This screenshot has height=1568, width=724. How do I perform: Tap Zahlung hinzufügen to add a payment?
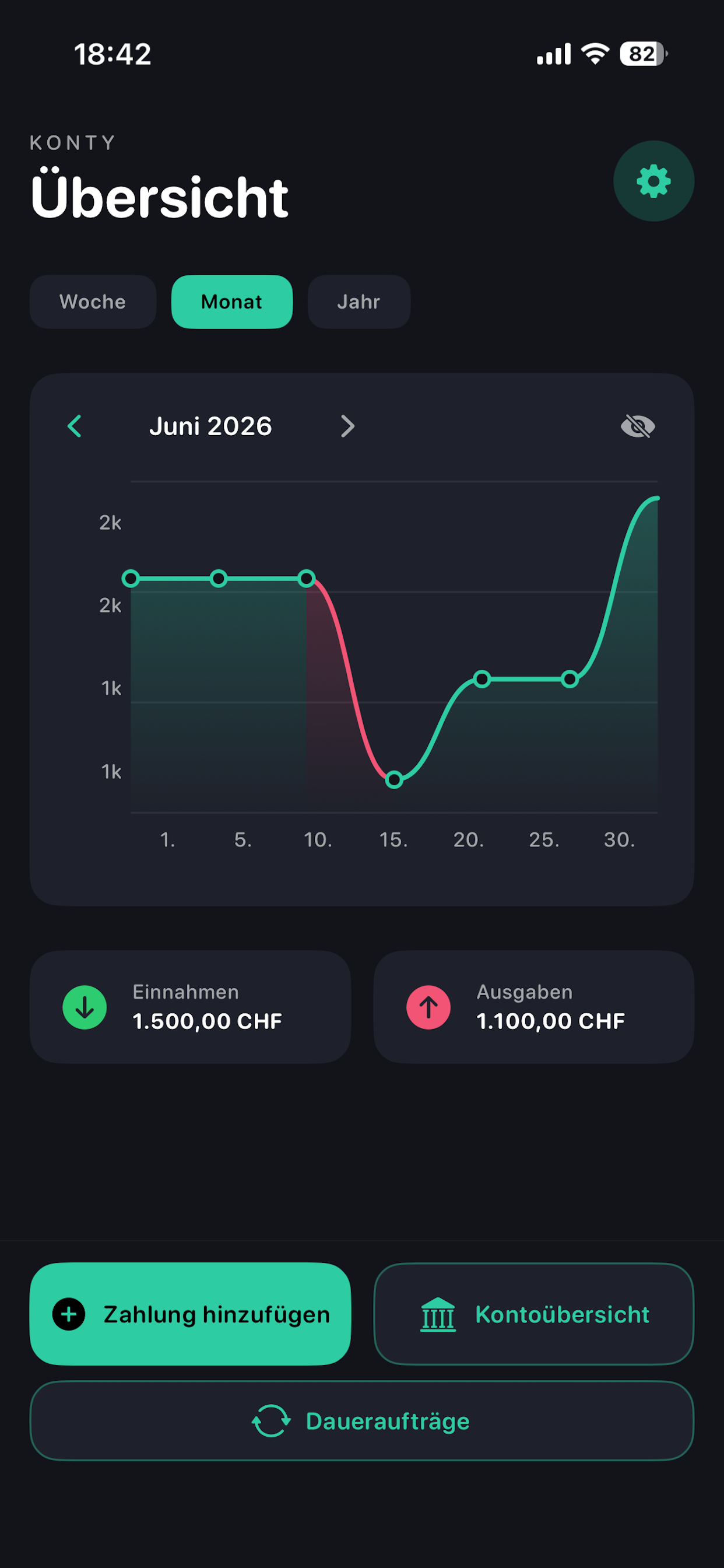[191, 1314]
